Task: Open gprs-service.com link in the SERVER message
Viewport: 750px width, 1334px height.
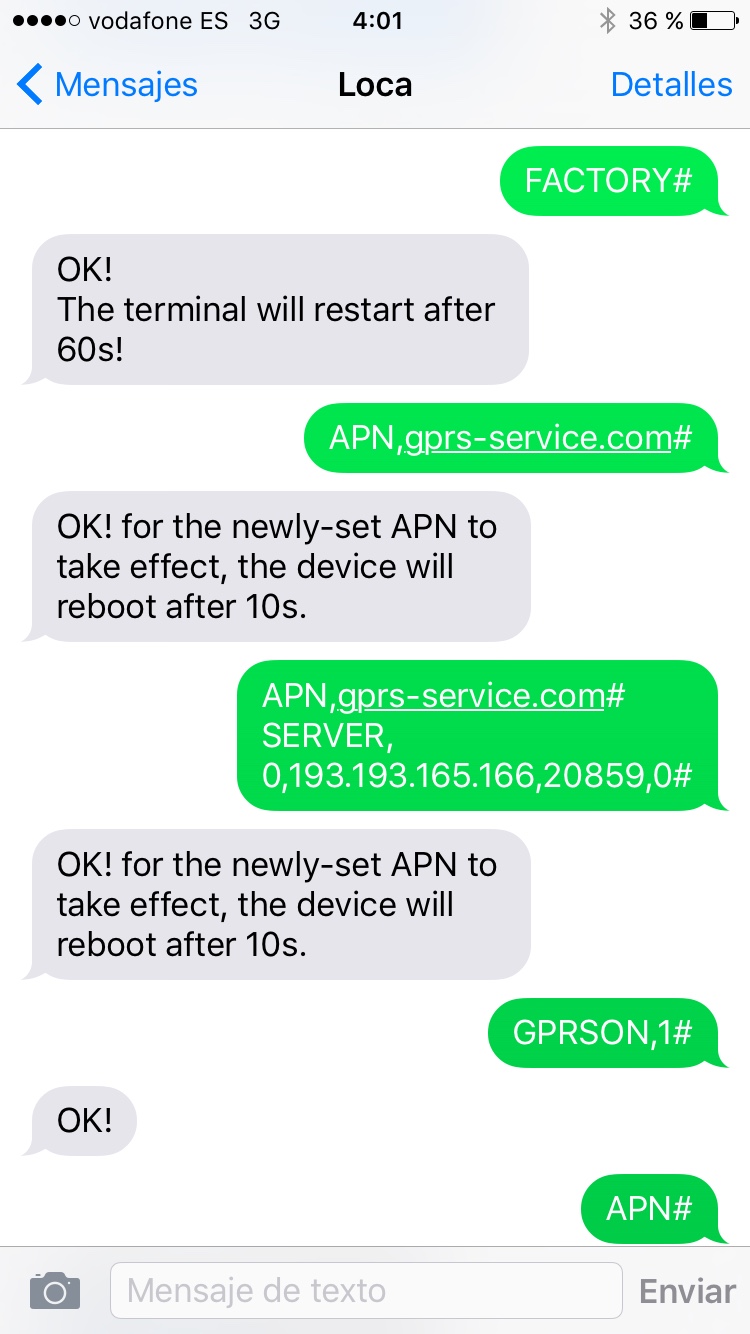Action: [471, 696]
